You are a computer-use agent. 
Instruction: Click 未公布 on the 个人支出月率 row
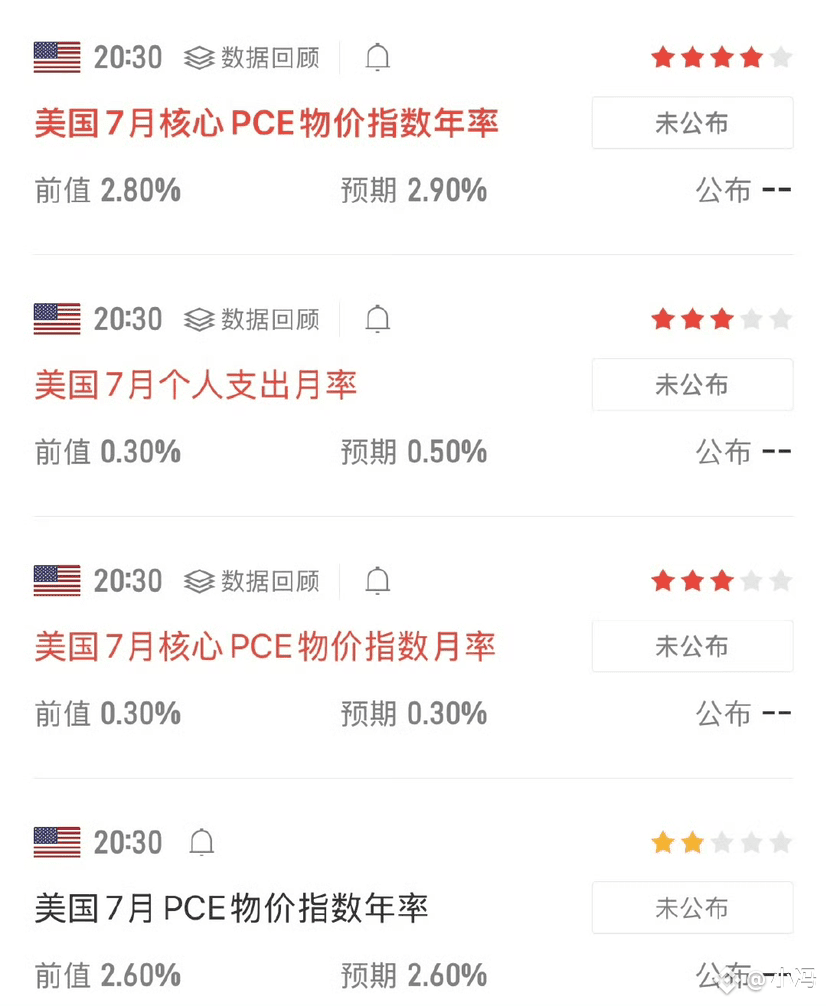pos(692,384)
